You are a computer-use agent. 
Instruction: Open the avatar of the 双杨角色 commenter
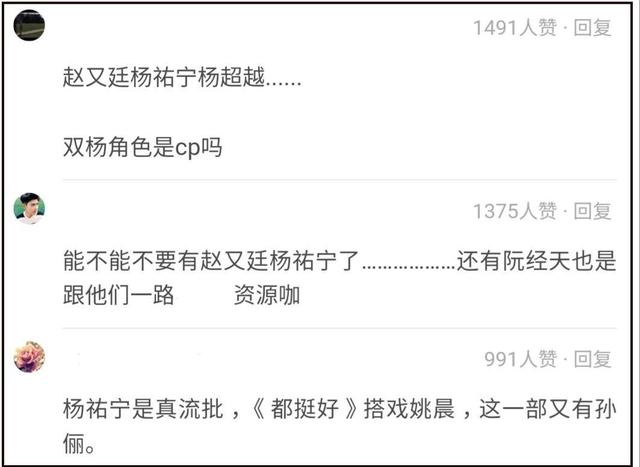29,25
